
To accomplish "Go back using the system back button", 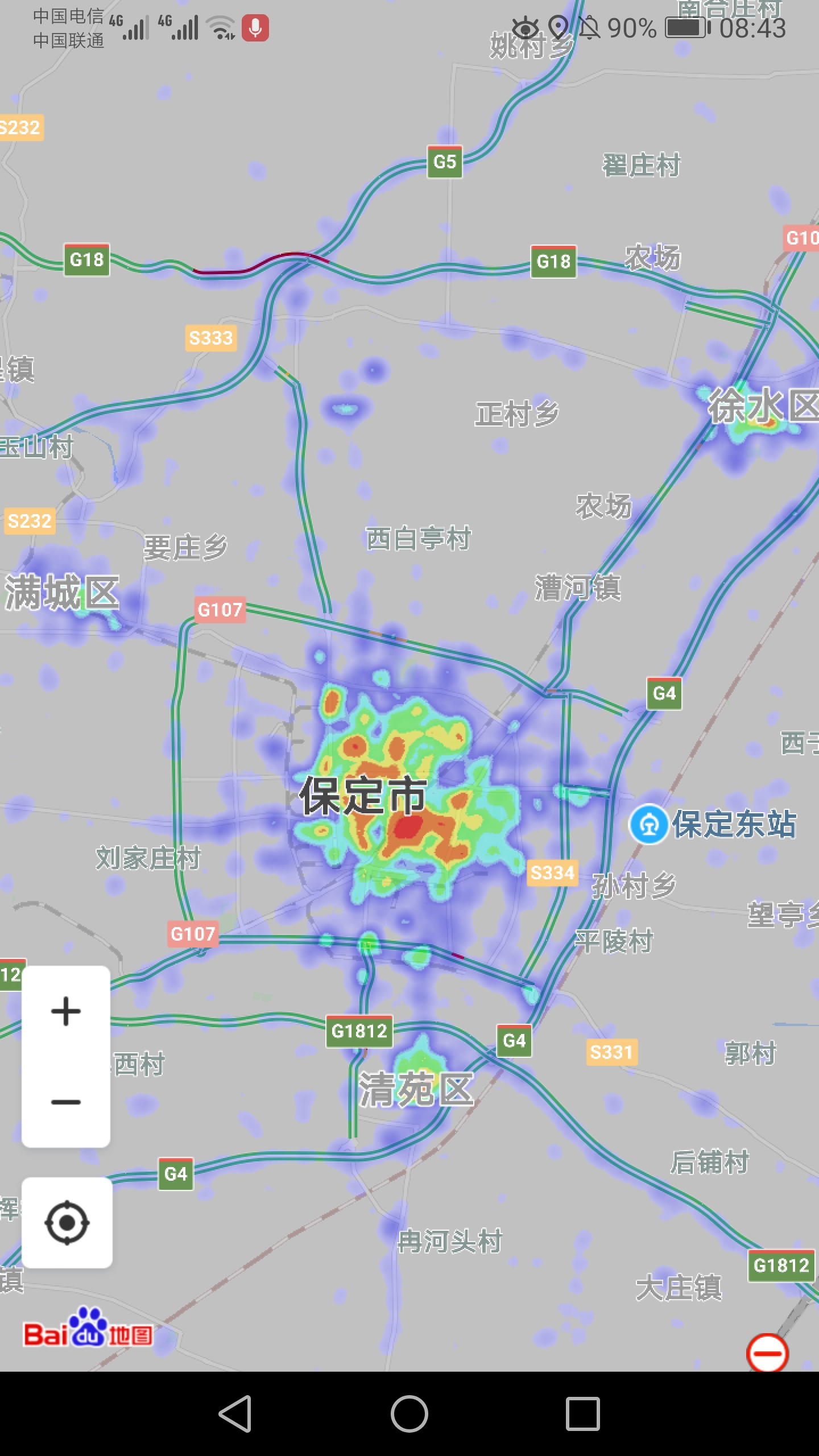I will point(235,1414).
